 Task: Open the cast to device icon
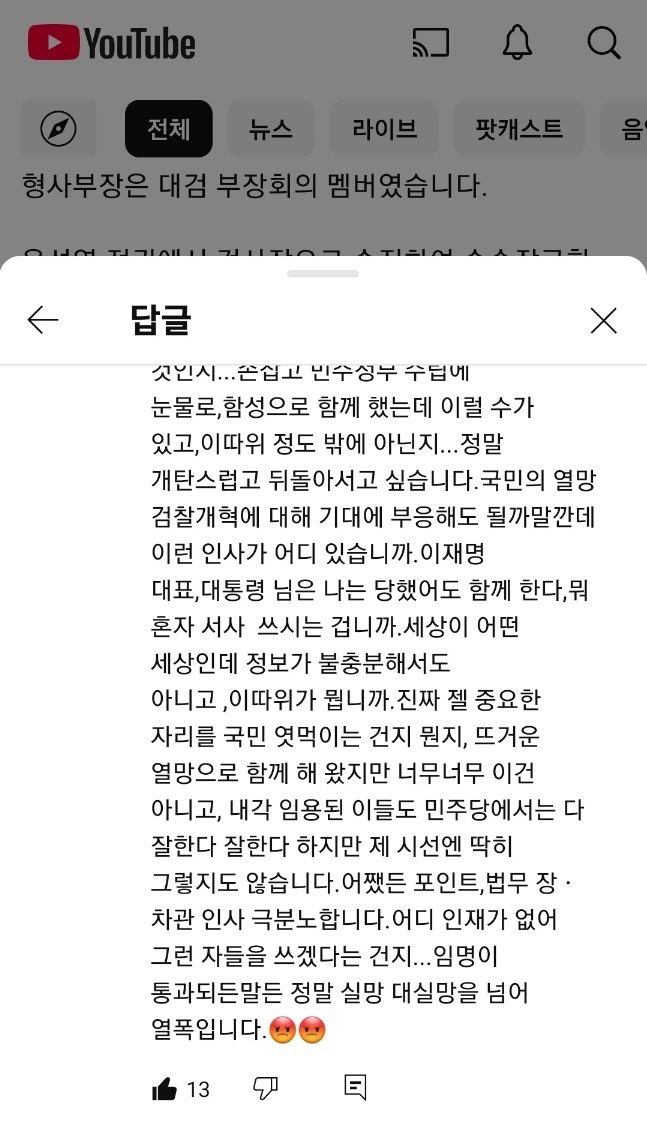point(430,43)
